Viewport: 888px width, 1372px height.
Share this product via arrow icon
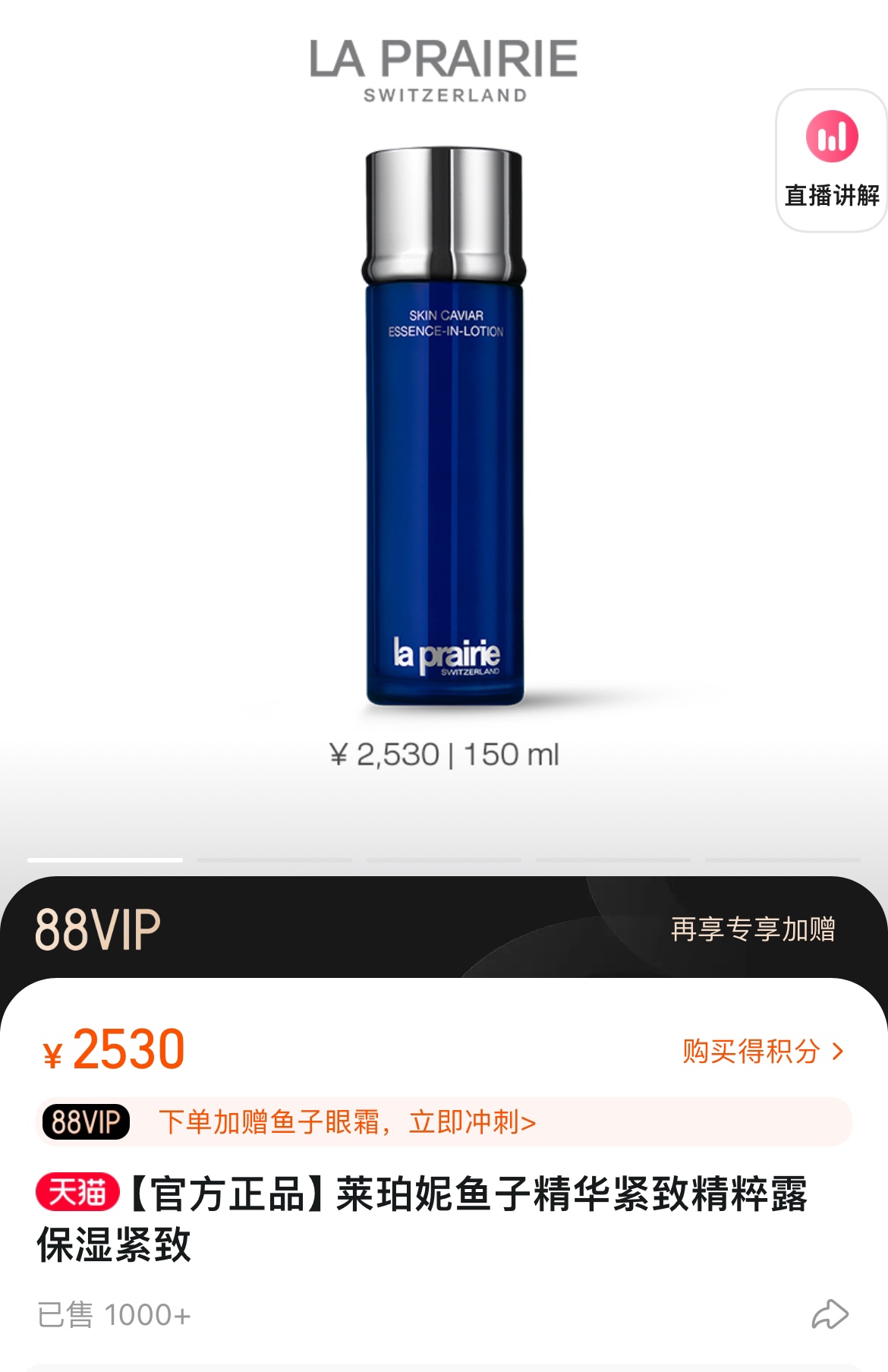[830, 1314]
